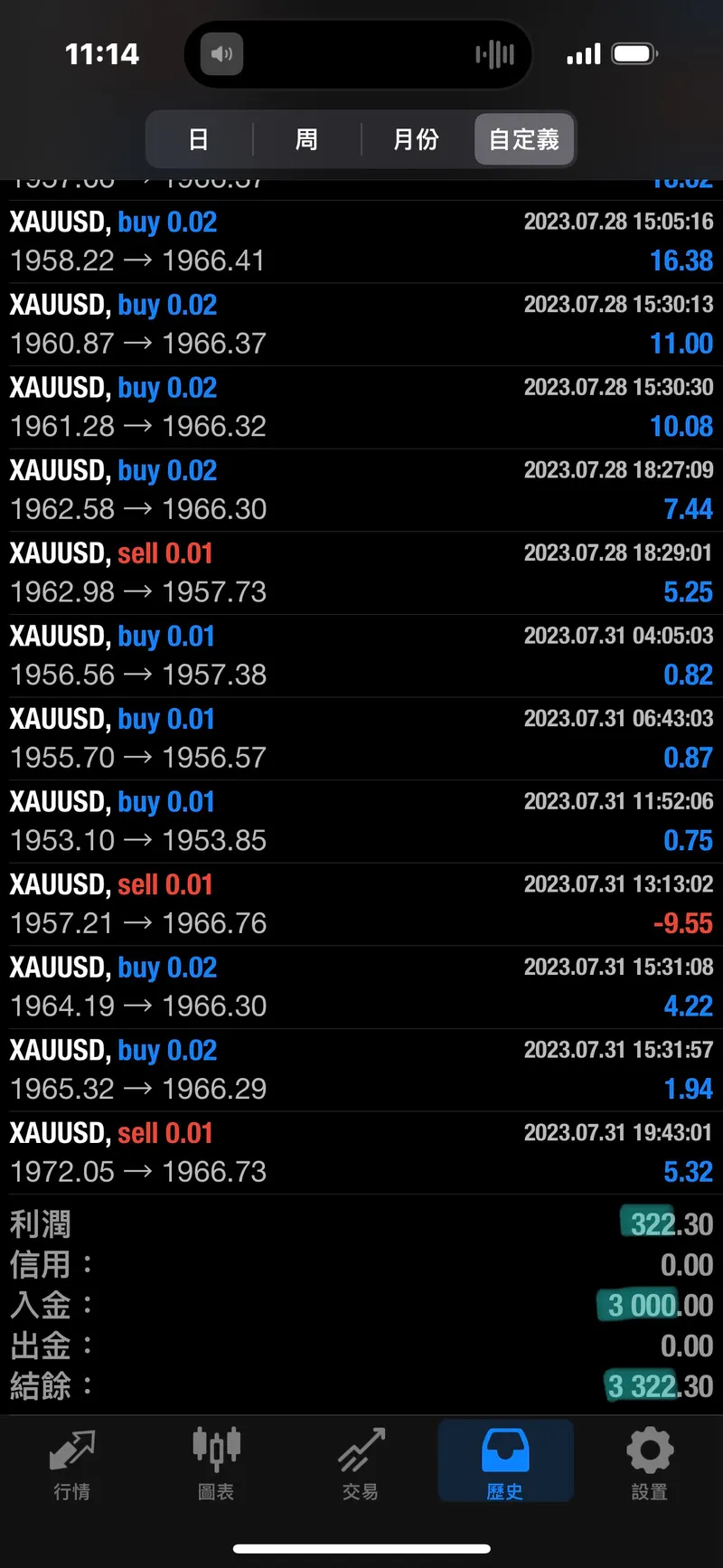Screen dimensions: 723x1568
Task: Open the 行情 quotes tab
Action: [72, 1463]
